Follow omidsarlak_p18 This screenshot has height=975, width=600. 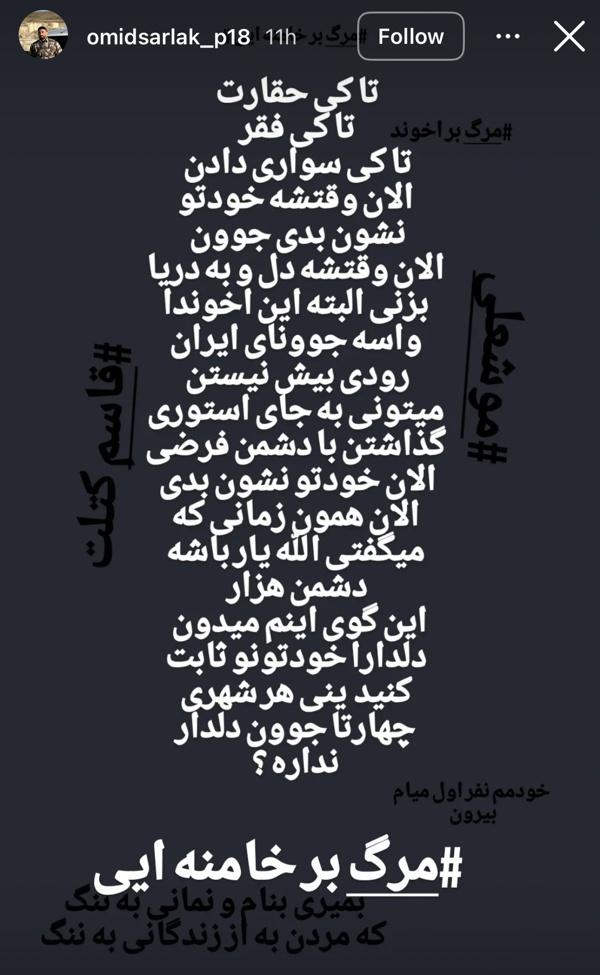410,37
